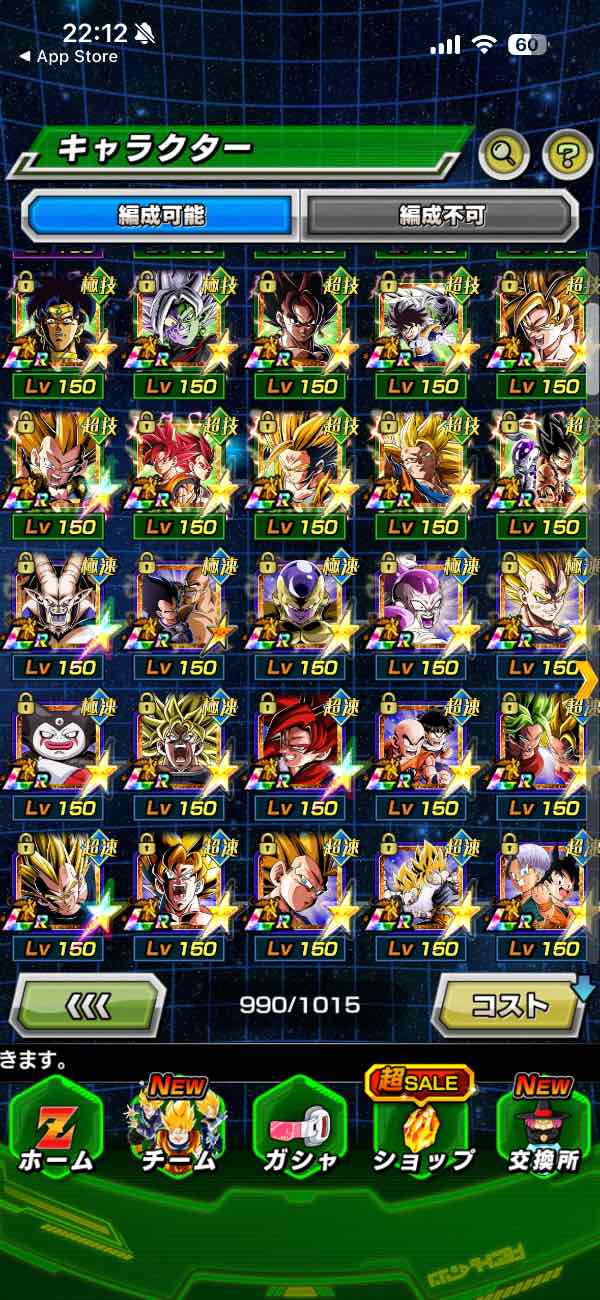Return to App Store via back link
The image size is (600, 1300).
[68, 57]
